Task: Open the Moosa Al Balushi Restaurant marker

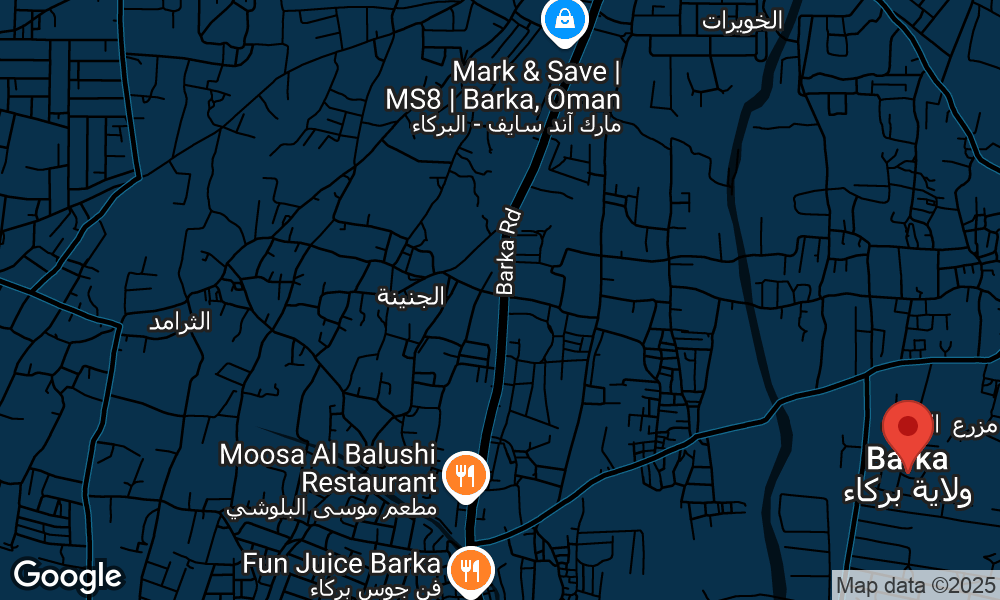Action: pos(464,475)
